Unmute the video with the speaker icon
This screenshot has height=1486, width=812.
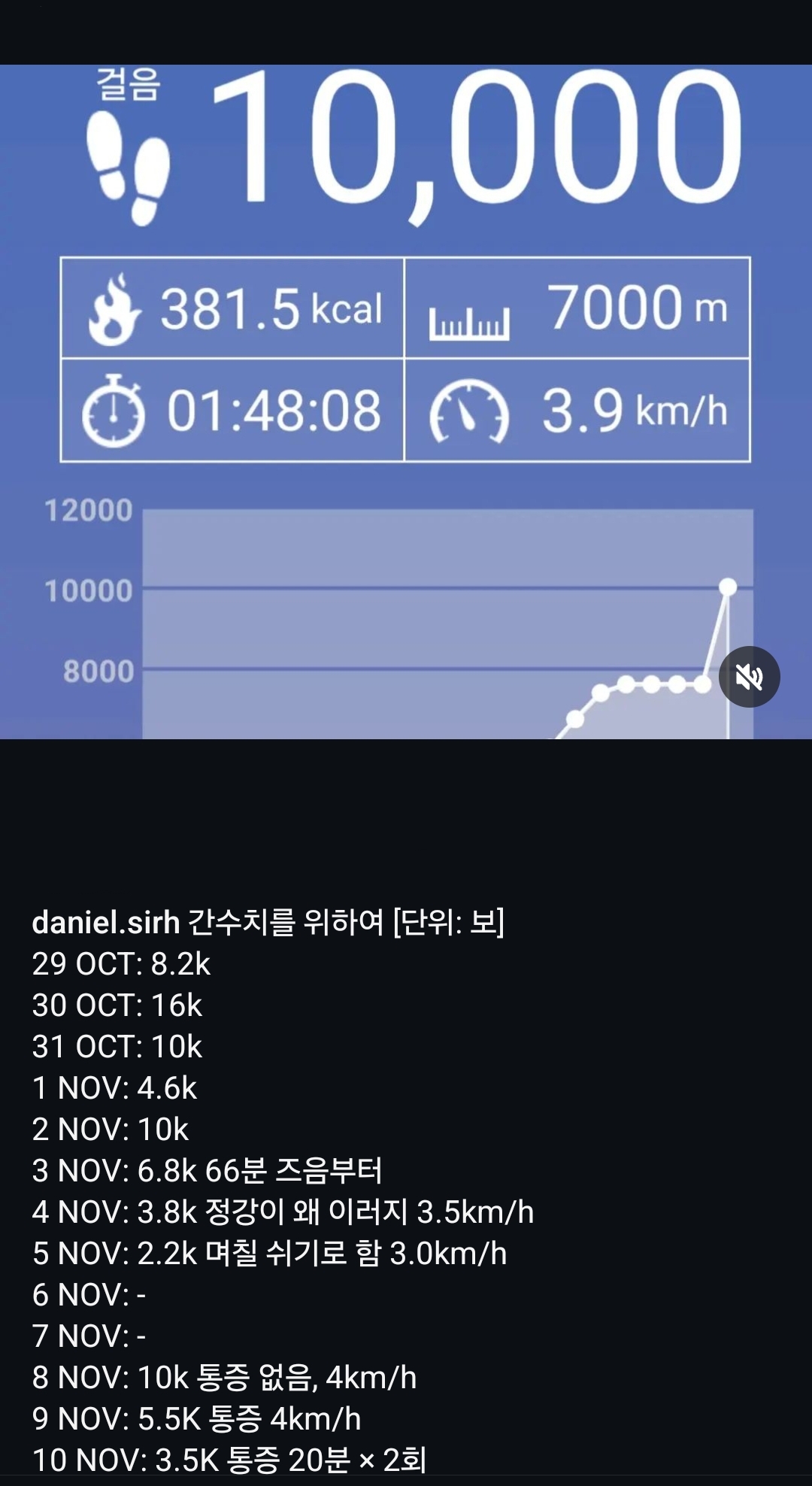(749, 677)
